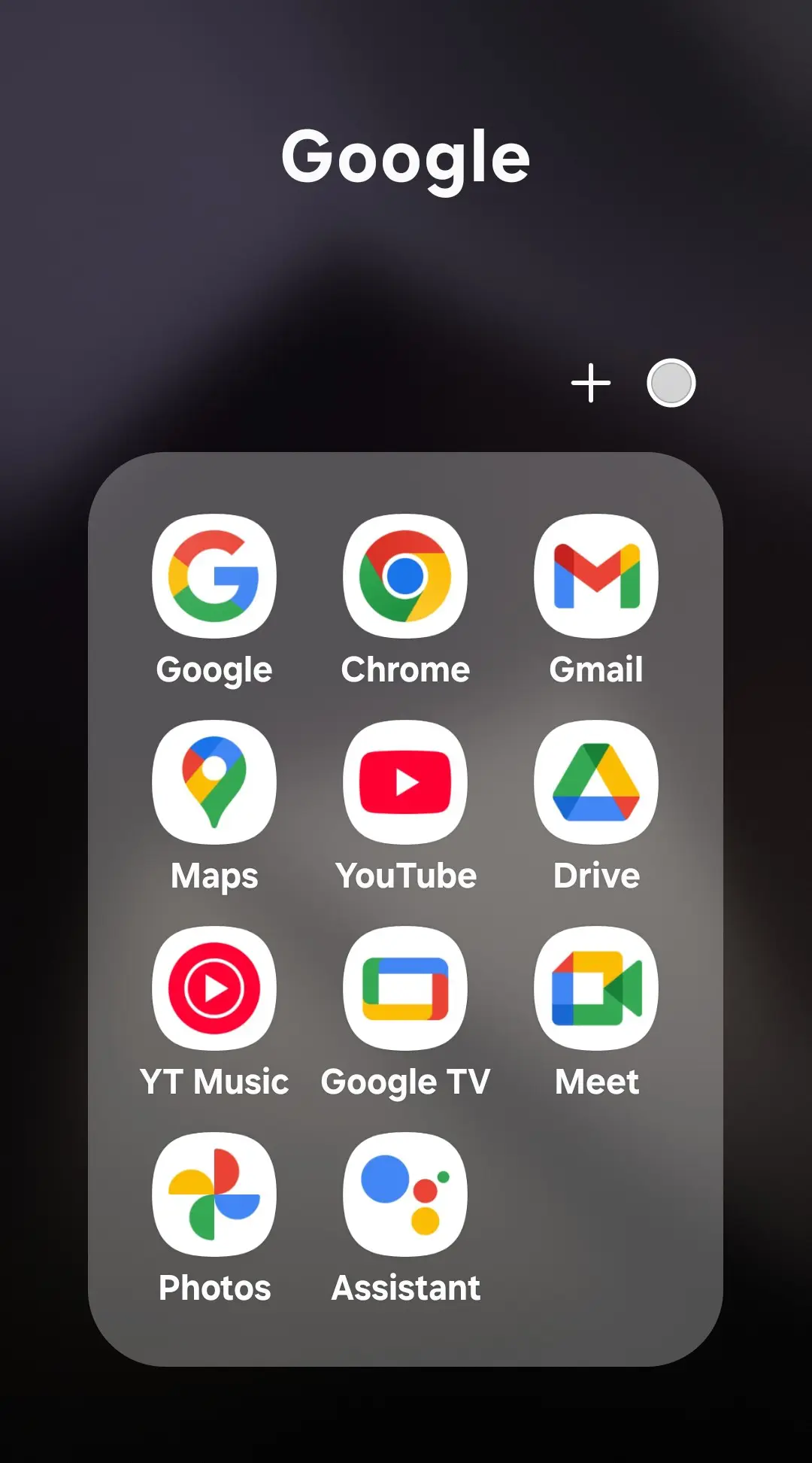Open Drive
Screen dimensions: 812x1463
596,782
